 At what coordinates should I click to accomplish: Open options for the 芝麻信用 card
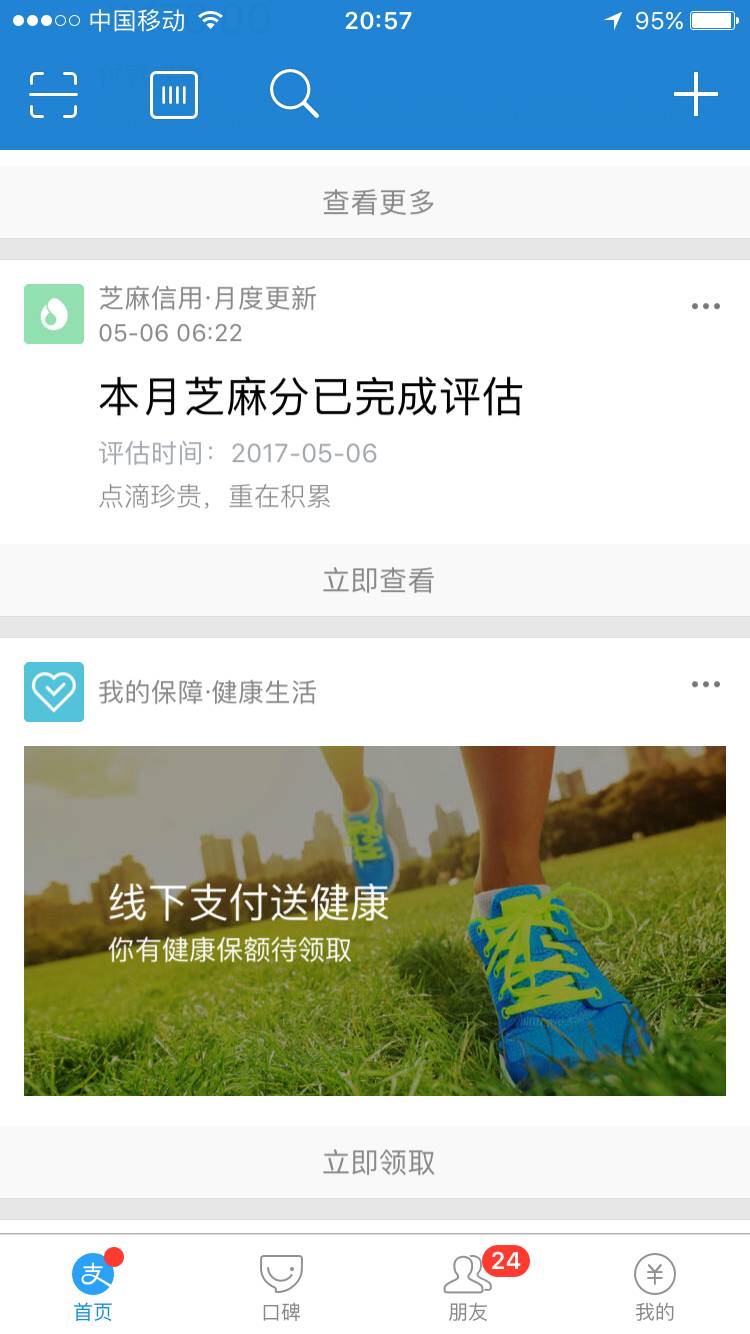point(705,306)
